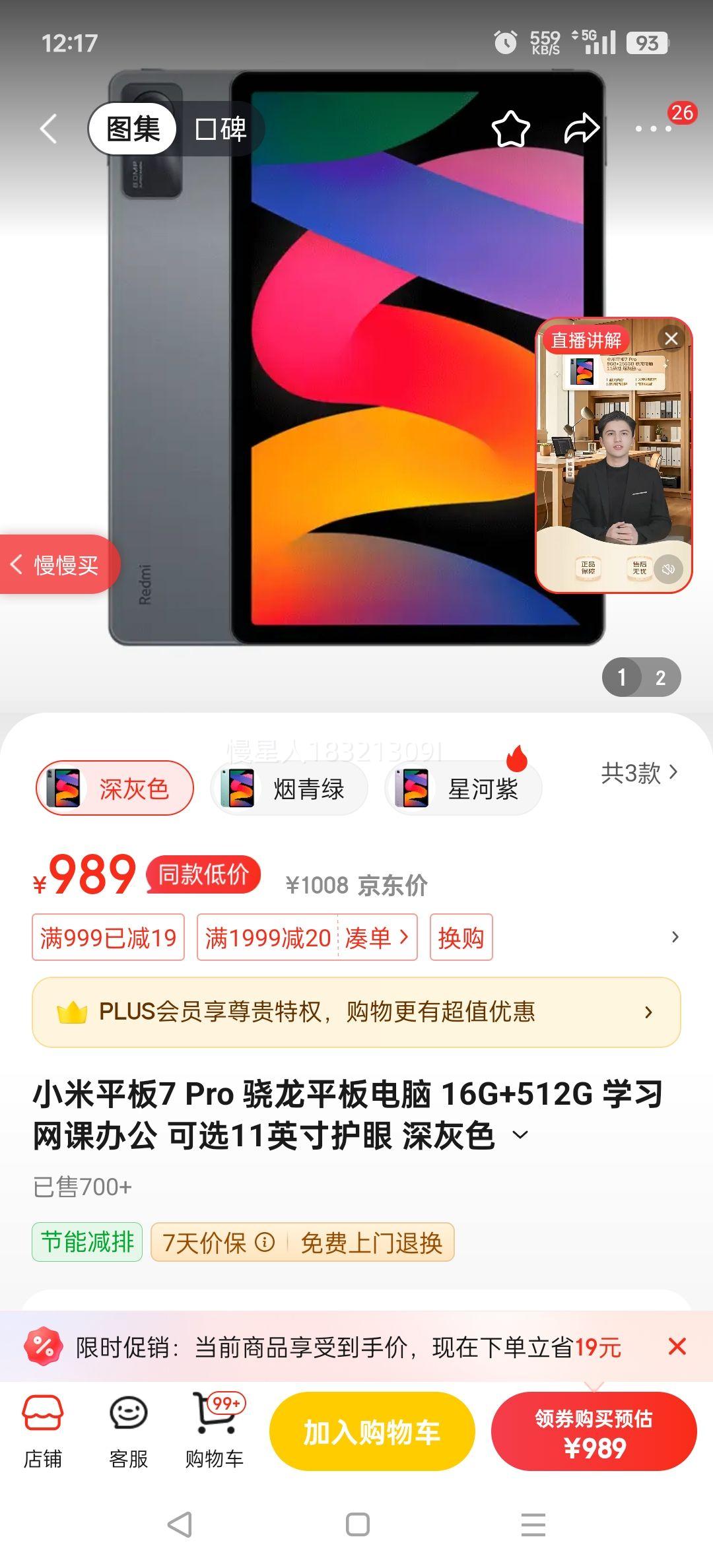
Task: Switch to the 图集 tab
Action: (x=131, y=129)
